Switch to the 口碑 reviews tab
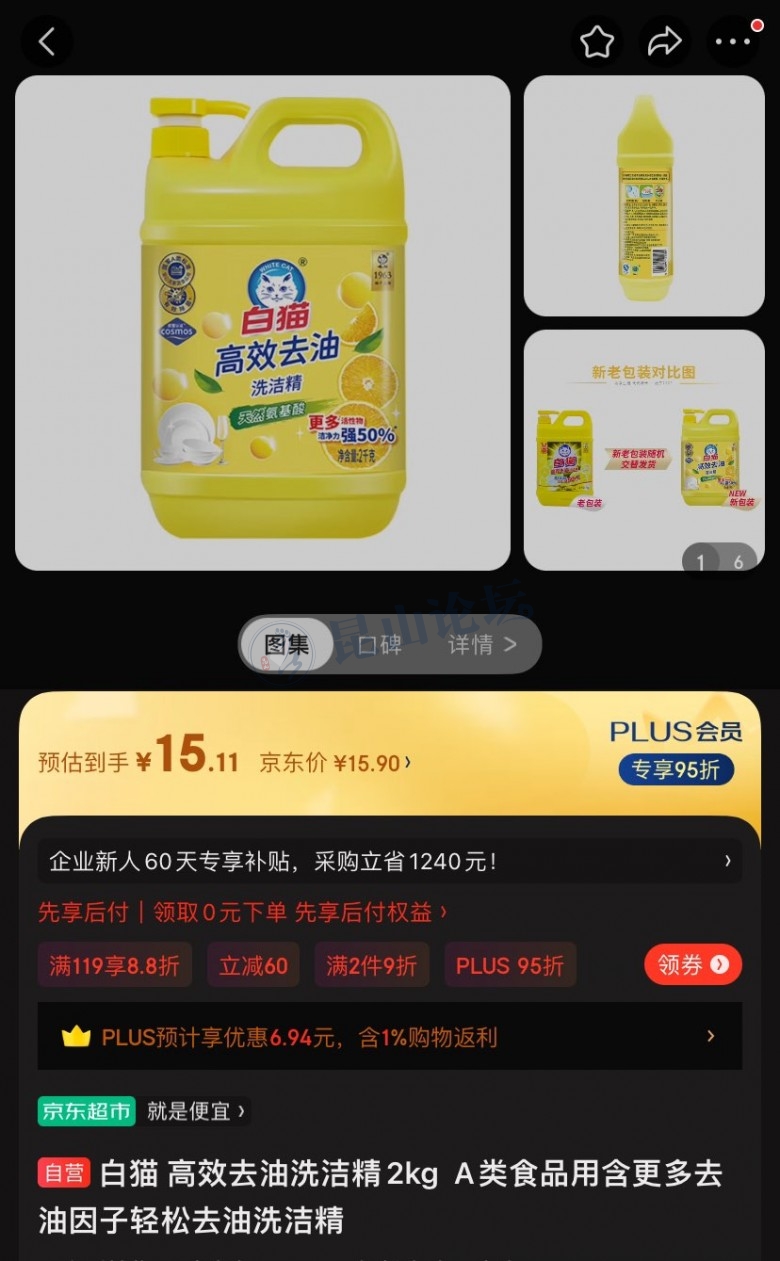This screenshot has height=1261, width=780. [380, 645]
